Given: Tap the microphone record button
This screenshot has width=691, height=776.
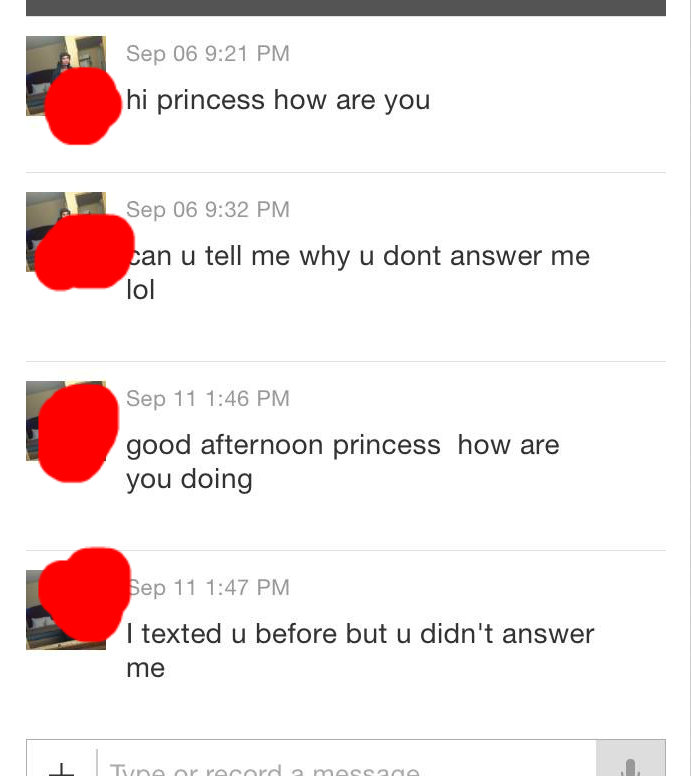Looking at the screenshot, I should pyautogui.click(x=630, y=765).
